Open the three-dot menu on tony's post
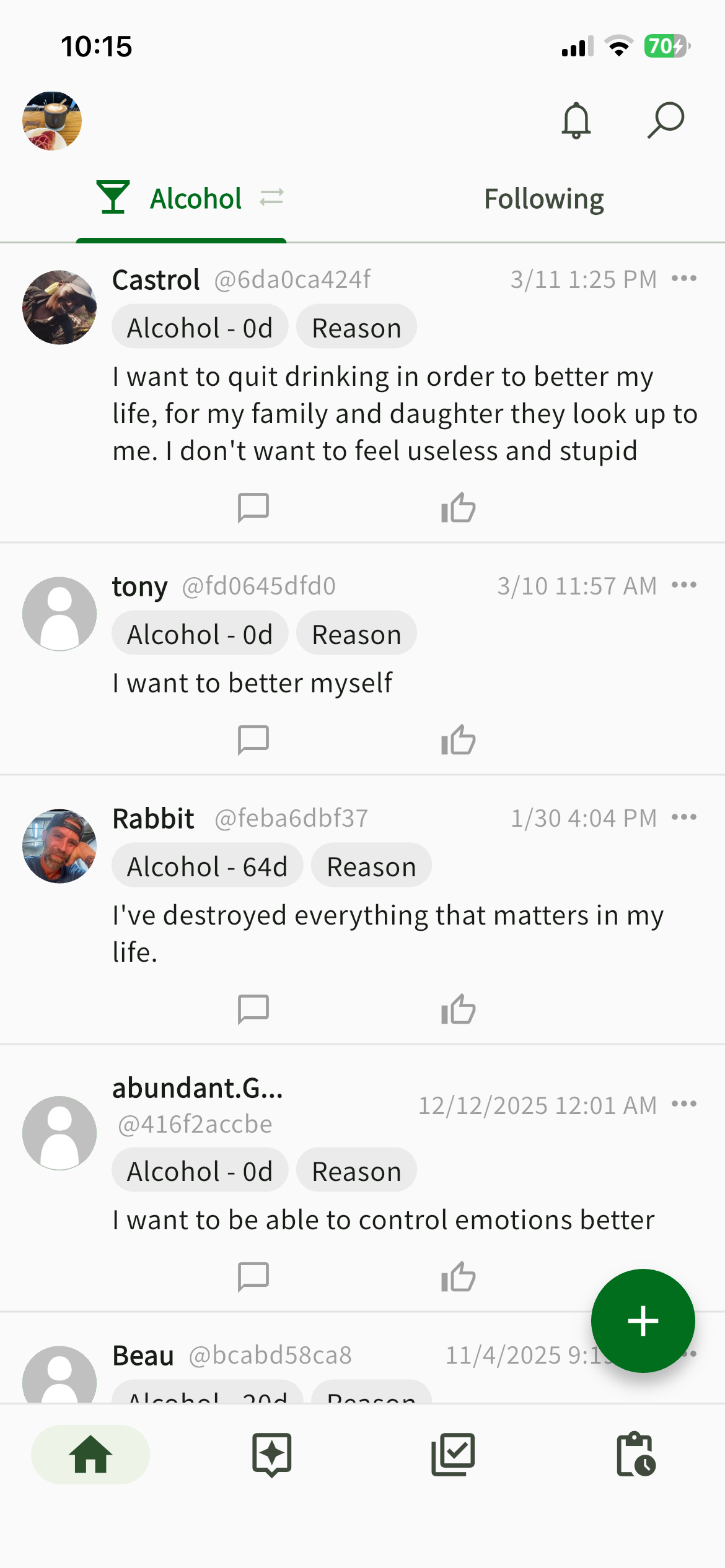Image resolution: width=725 pixels, height=1568 pixels. (685, 585)
